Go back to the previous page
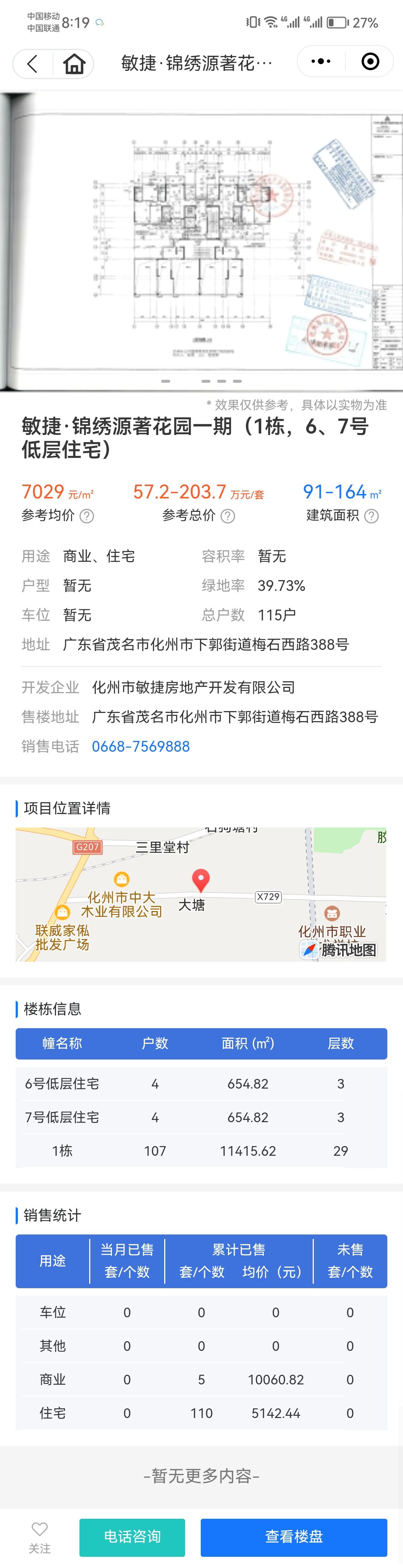This screenshot has height=1568, width=403. click(x=33, y=63)
